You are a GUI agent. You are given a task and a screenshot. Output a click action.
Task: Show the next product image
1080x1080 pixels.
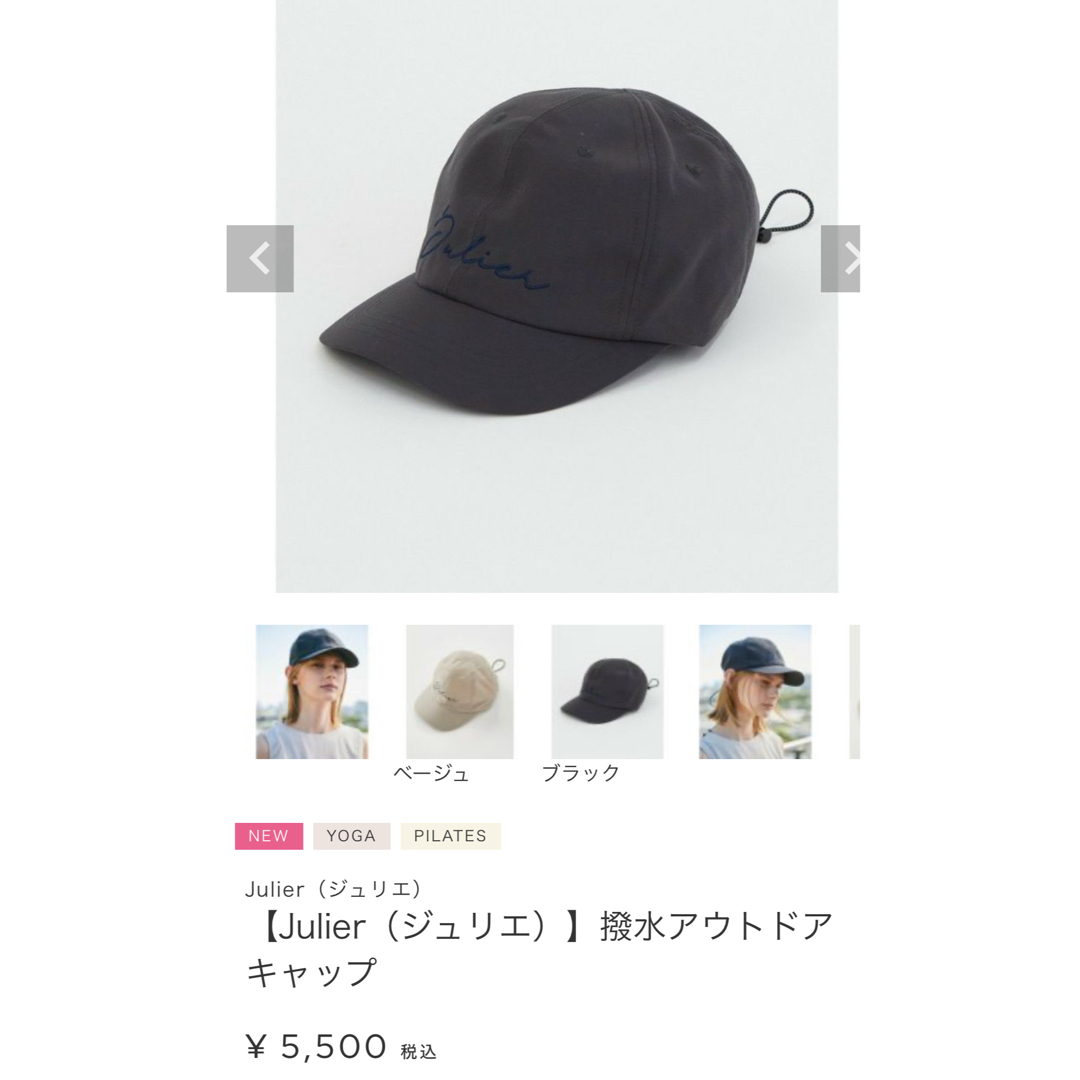pos(841,259)
